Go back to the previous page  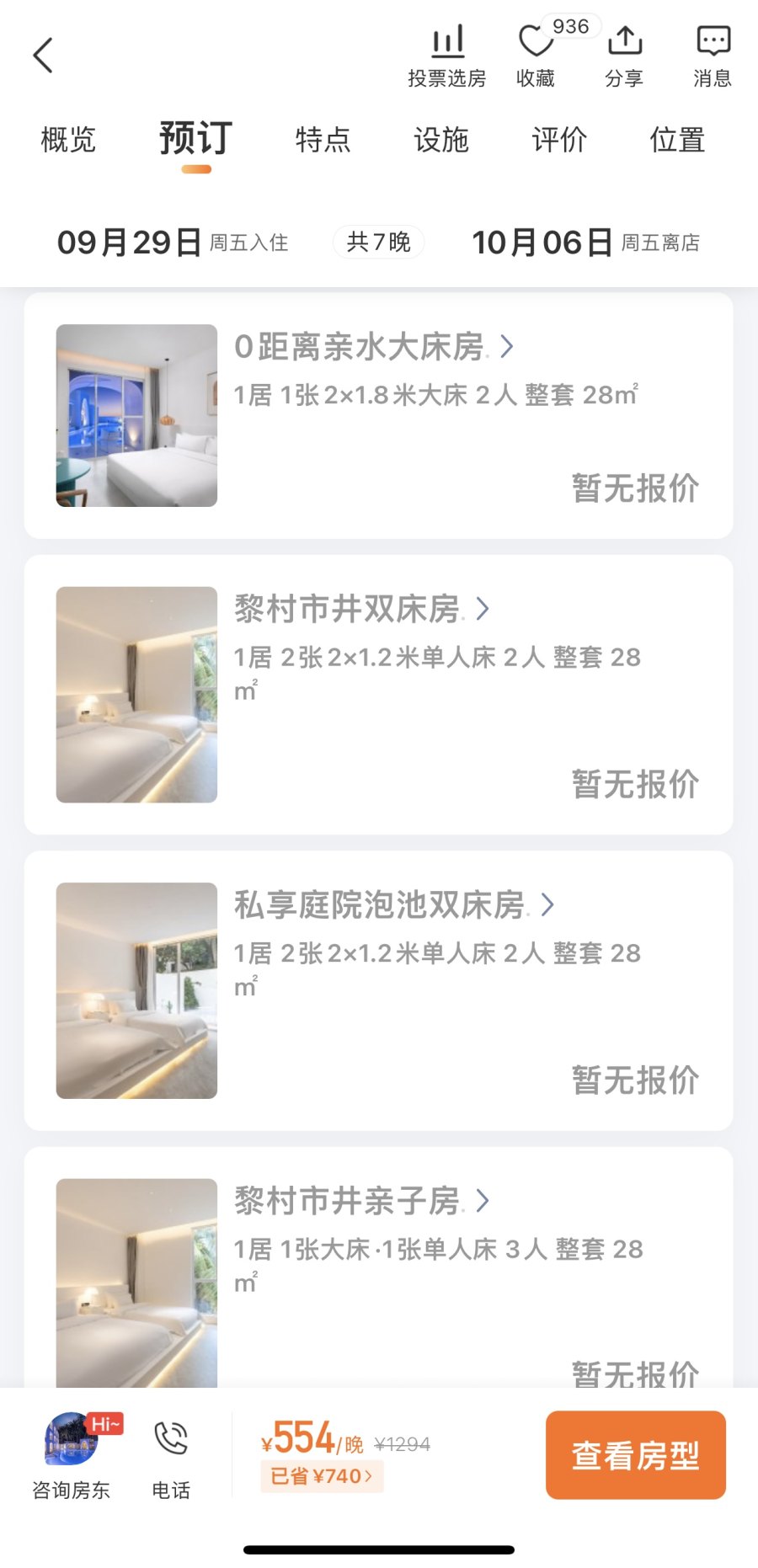pos(44,56)
